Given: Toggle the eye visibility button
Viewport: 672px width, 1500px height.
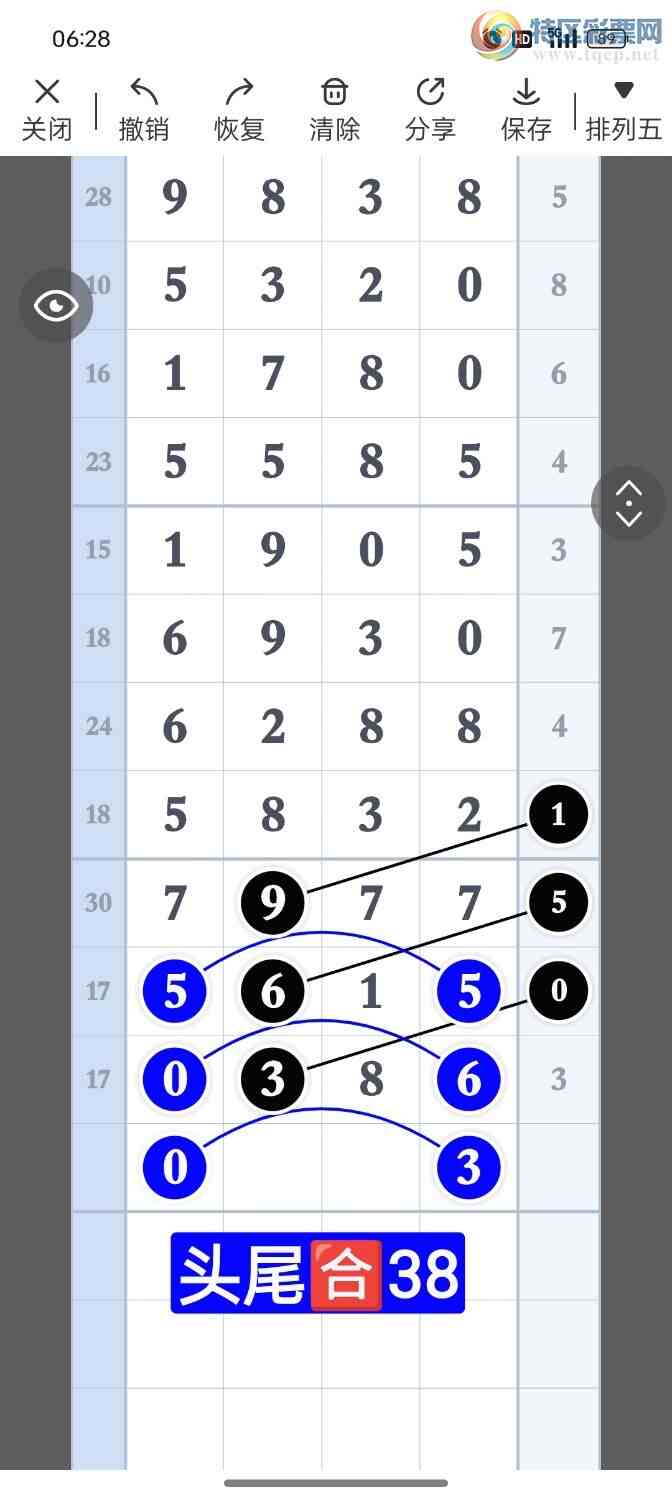Looking at the screenshot, I should tap(56, 305).
